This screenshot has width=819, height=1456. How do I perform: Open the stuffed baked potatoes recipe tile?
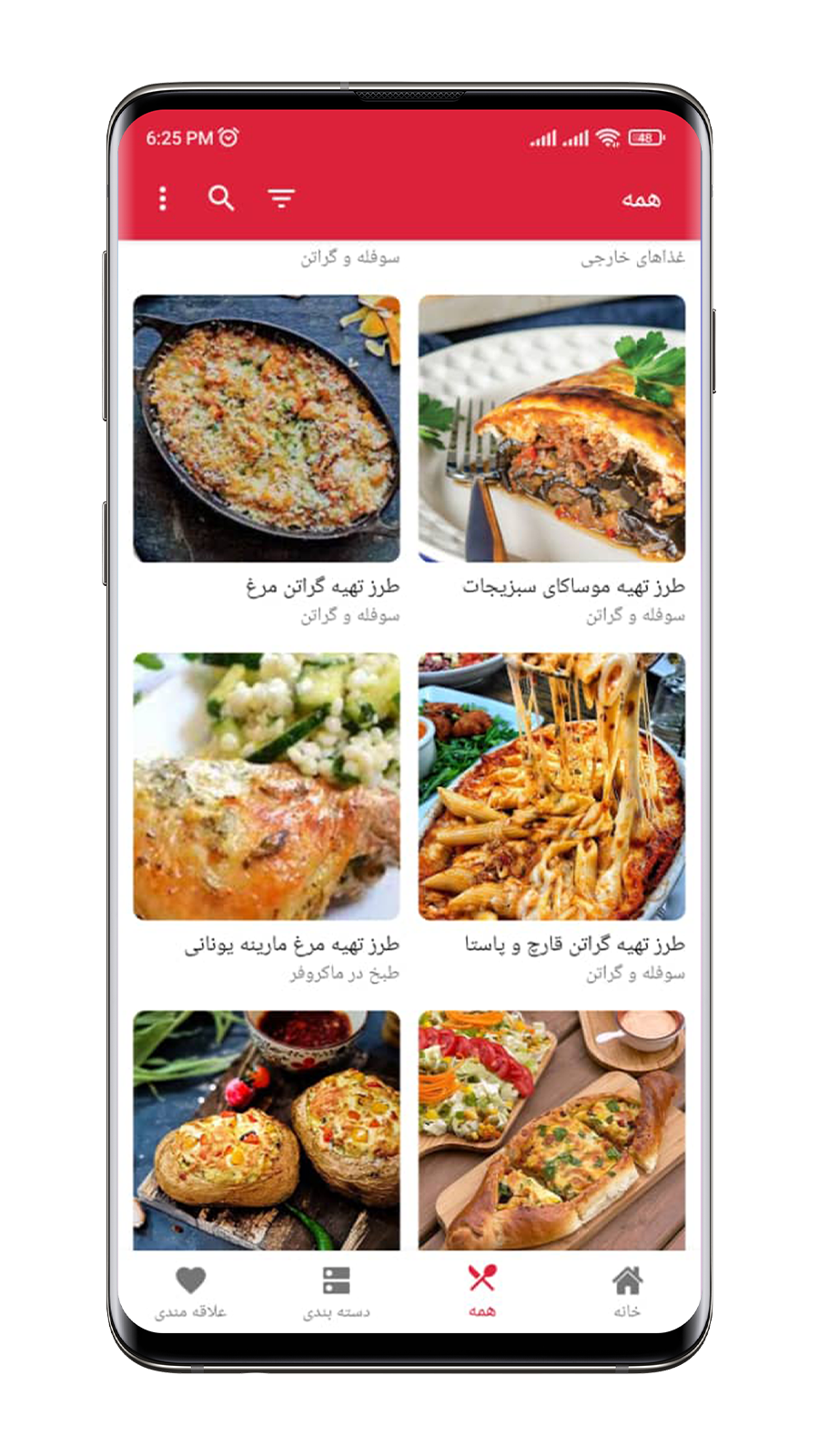pos(267,1129)
